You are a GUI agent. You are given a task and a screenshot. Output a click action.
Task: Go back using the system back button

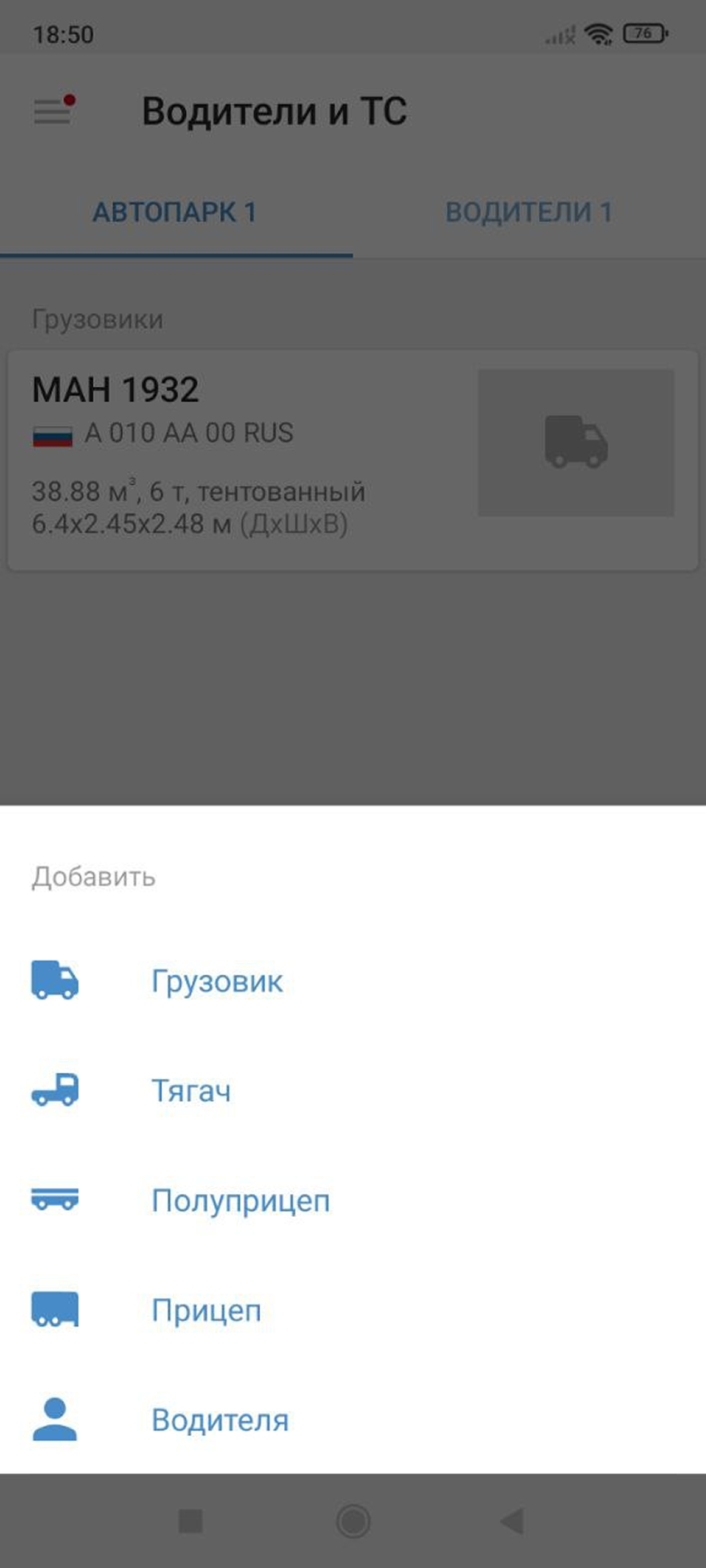tap(512, 1521)
